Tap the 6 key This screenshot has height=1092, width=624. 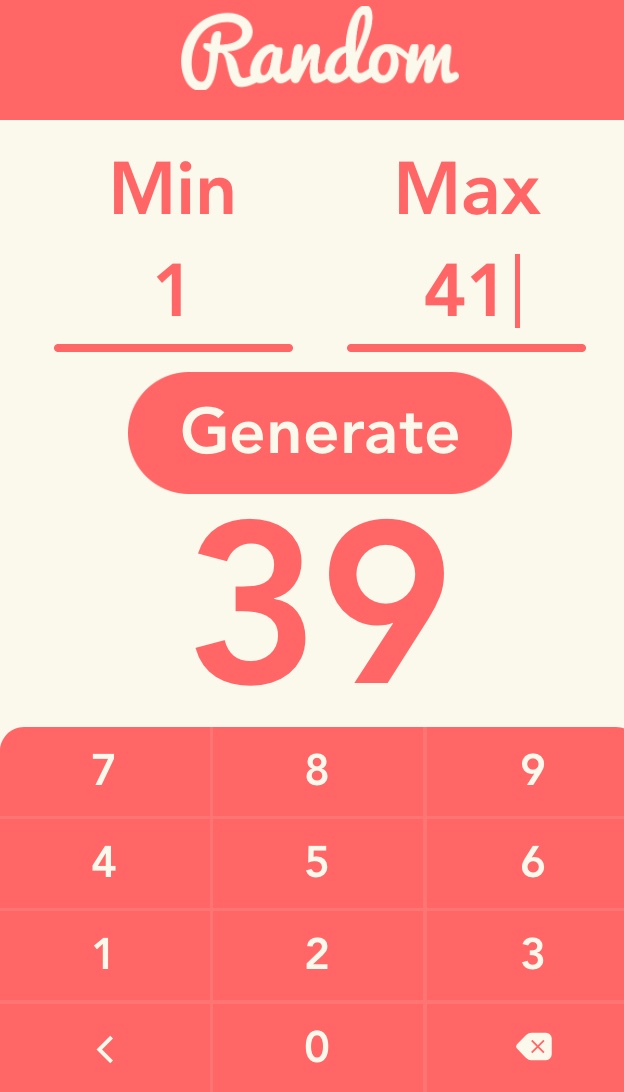pyautogui.click(x=532, y=862)
